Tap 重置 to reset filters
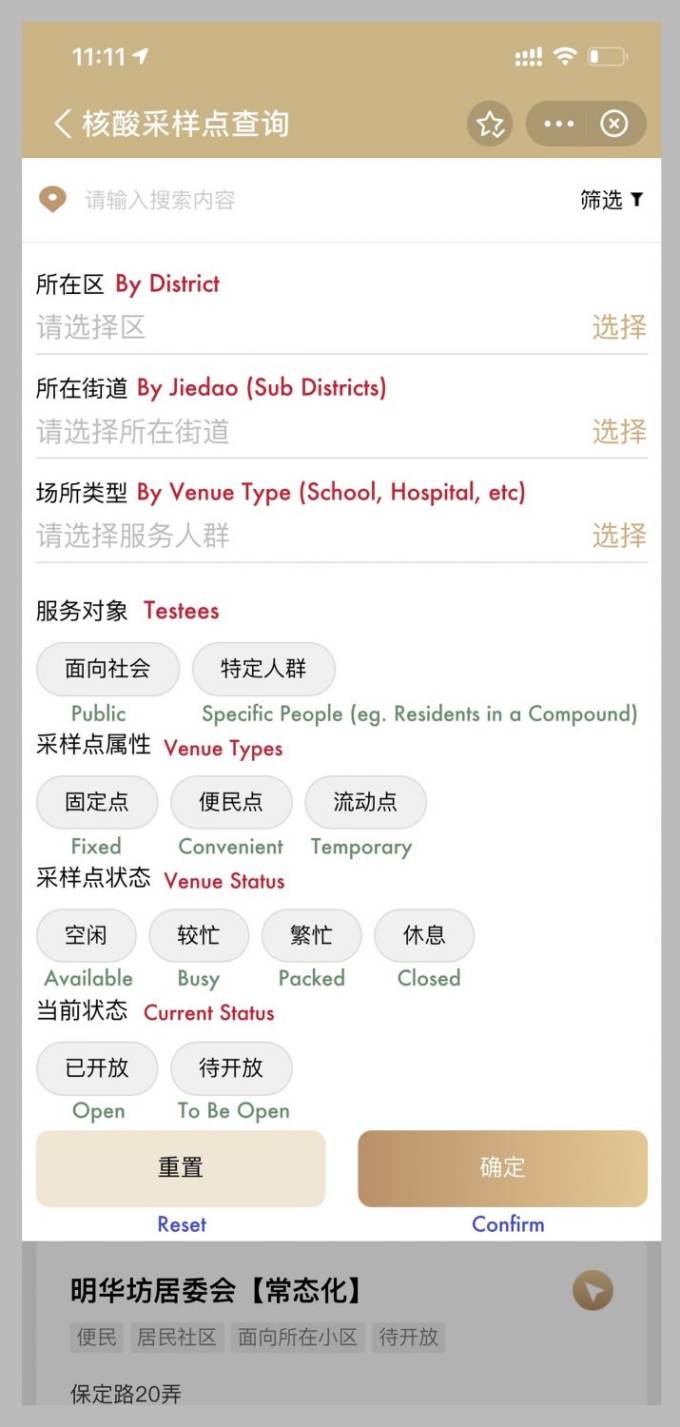This screenshot has width=680, height=1427. point(181,1168)
